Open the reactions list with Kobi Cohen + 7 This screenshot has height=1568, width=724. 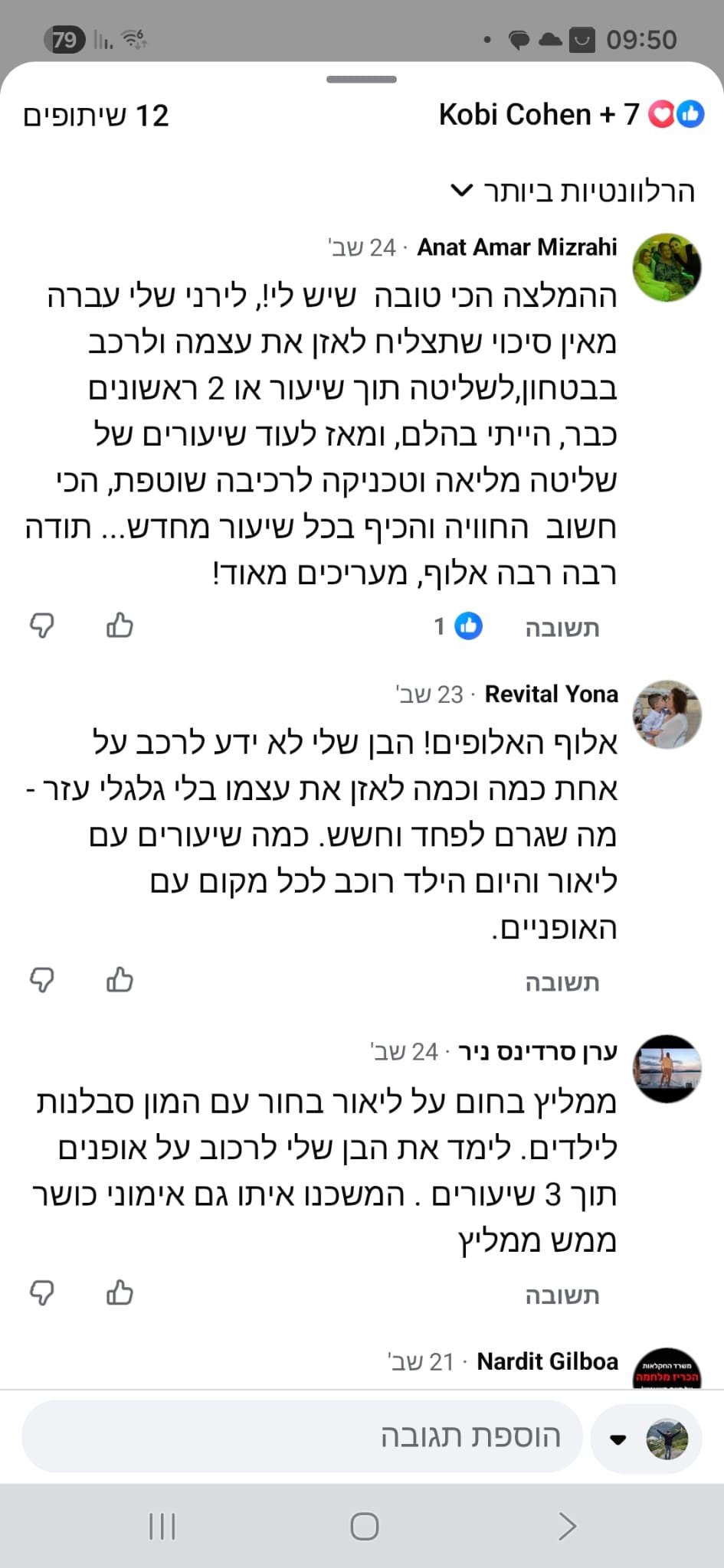coord(571,115)
